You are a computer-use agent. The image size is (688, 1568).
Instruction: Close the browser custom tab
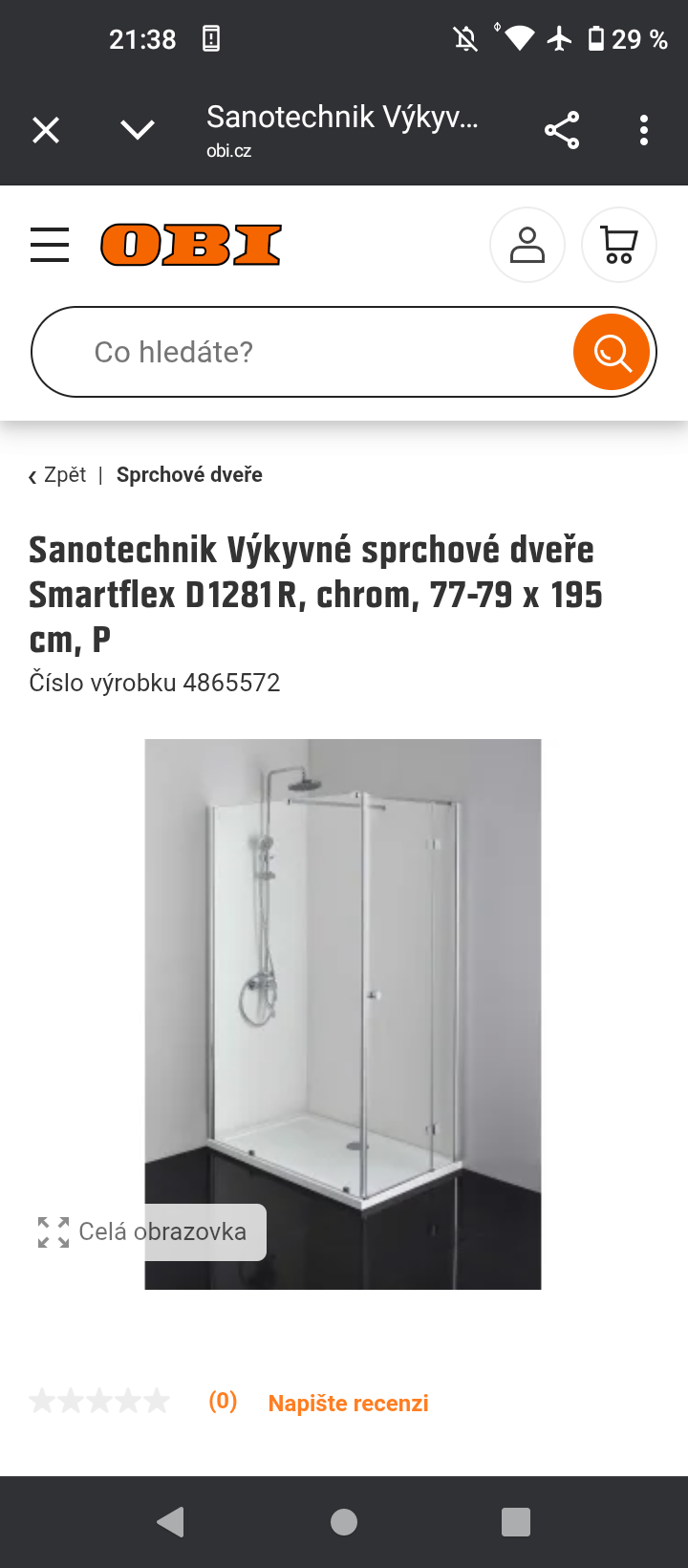click(x=46, y=130)
